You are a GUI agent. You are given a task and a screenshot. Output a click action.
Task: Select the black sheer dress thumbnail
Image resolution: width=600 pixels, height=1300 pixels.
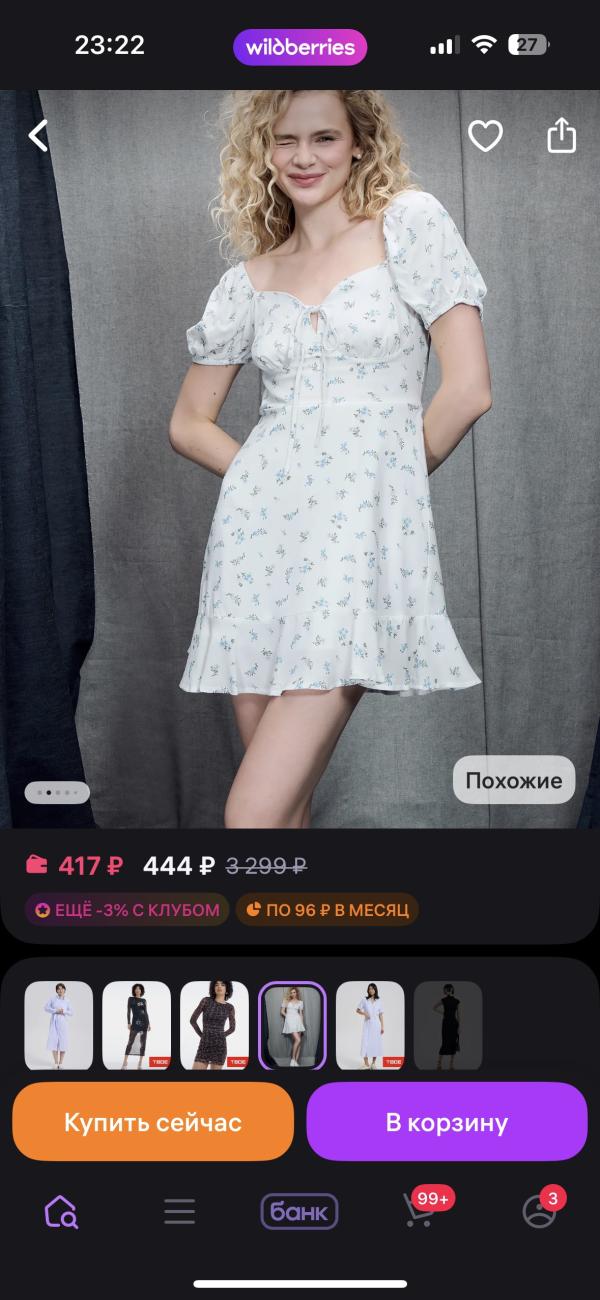(x=137, y=1025)
